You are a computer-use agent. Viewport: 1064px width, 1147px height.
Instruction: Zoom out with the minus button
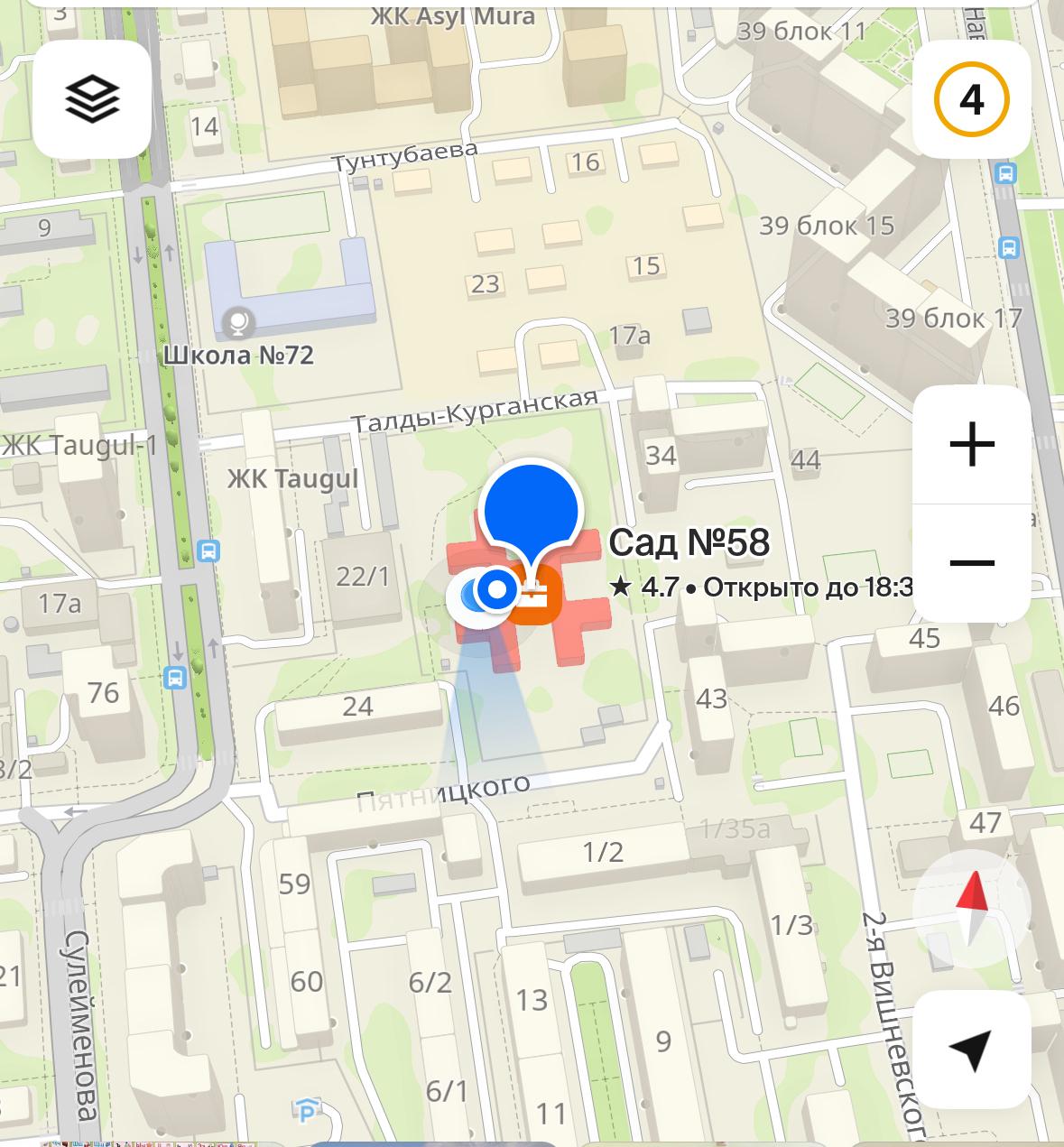972,563
